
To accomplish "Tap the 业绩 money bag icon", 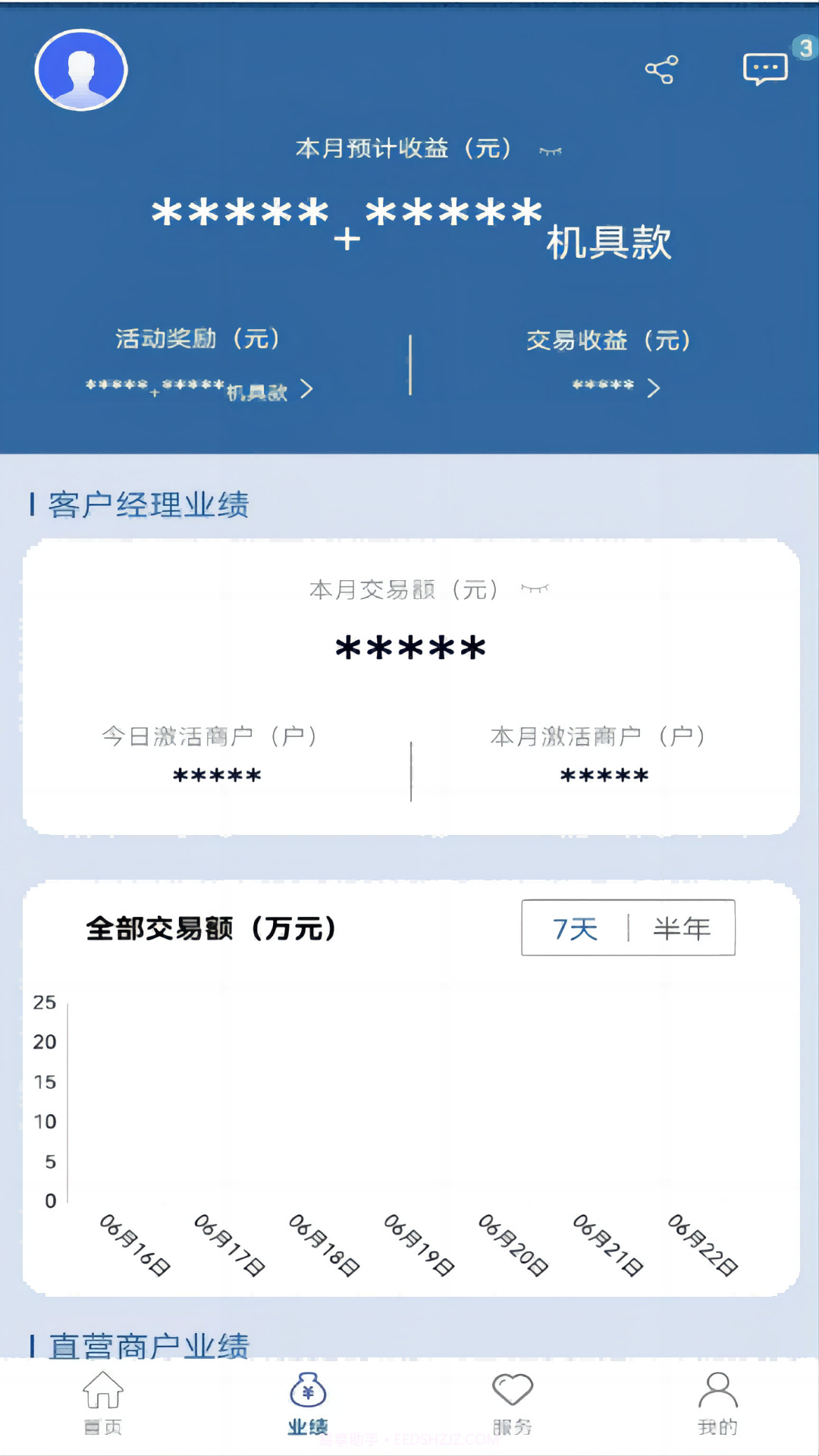I will click(308, 1394).
